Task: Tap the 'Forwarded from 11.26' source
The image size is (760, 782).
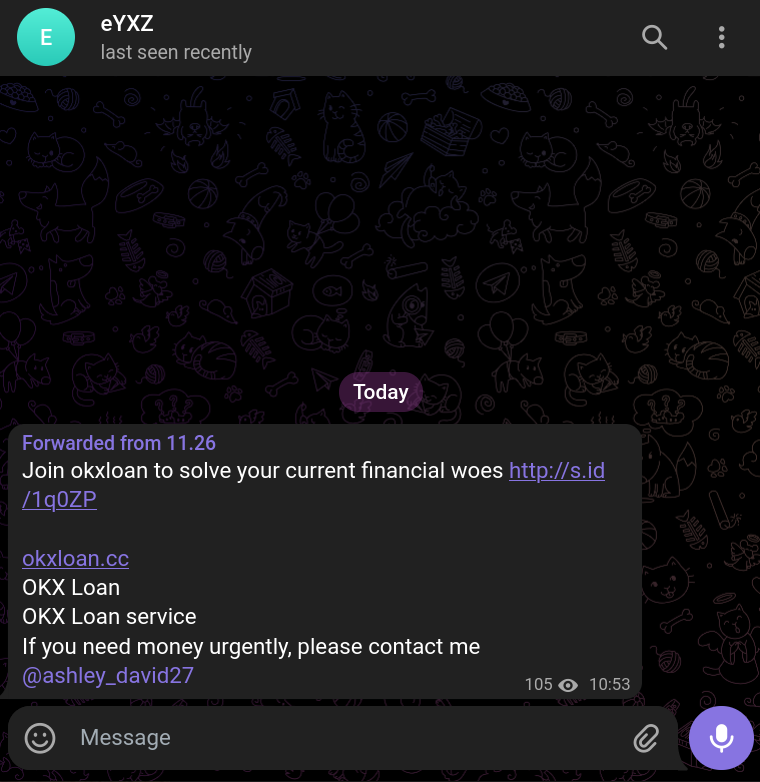Action: [119, 443]
